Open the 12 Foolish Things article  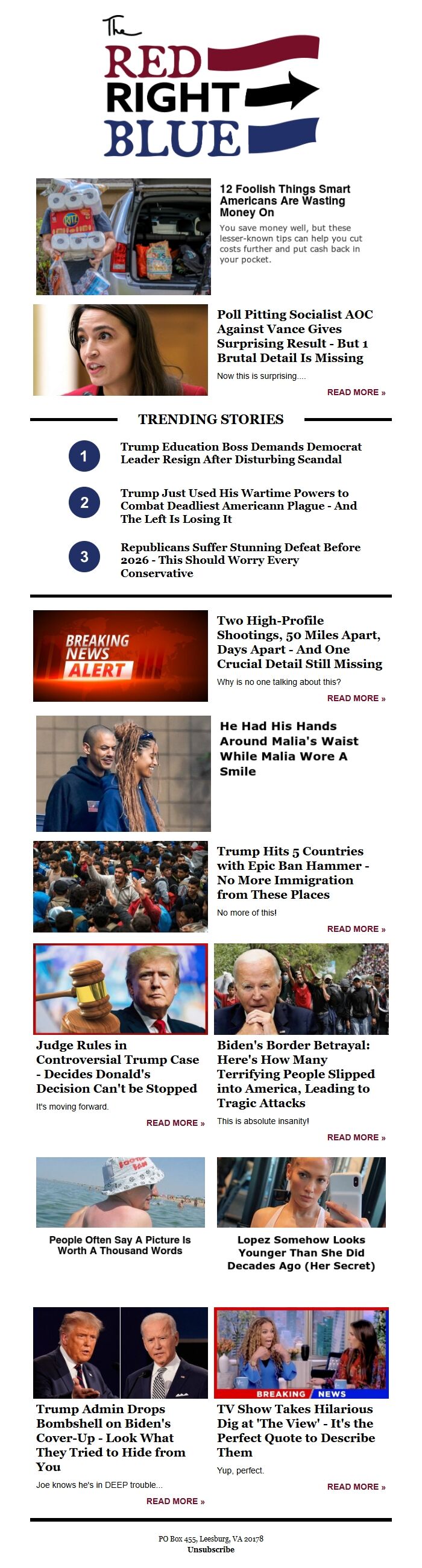285,200
